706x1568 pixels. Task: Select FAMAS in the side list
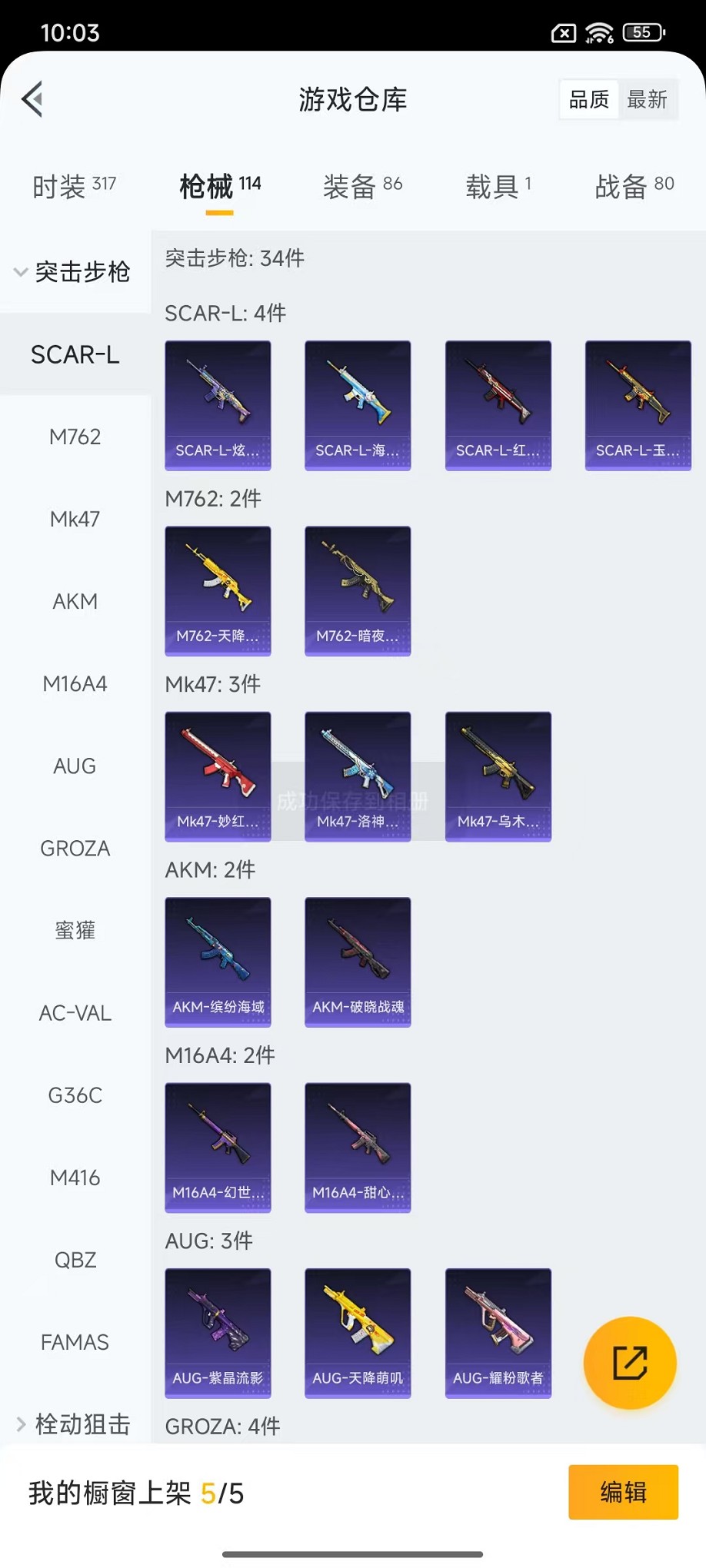(75, 1342)
